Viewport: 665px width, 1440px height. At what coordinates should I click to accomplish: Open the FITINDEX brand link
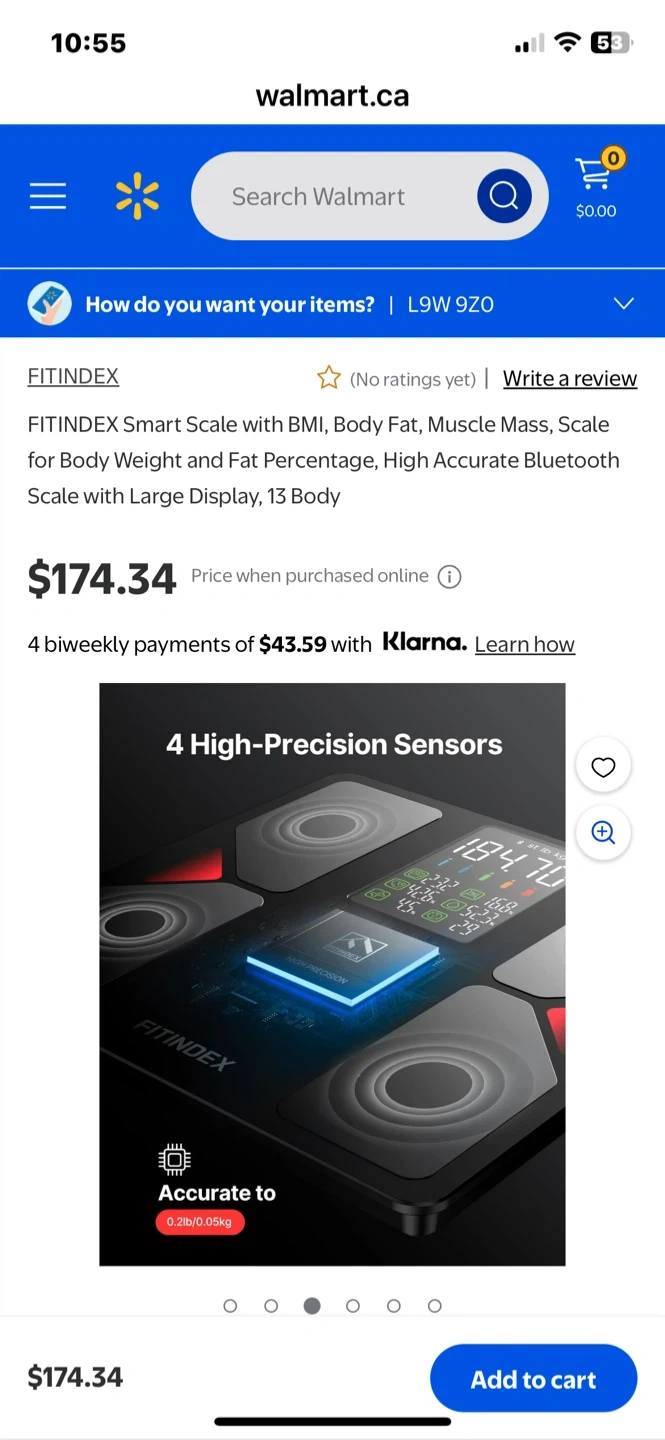coord(73,377)
